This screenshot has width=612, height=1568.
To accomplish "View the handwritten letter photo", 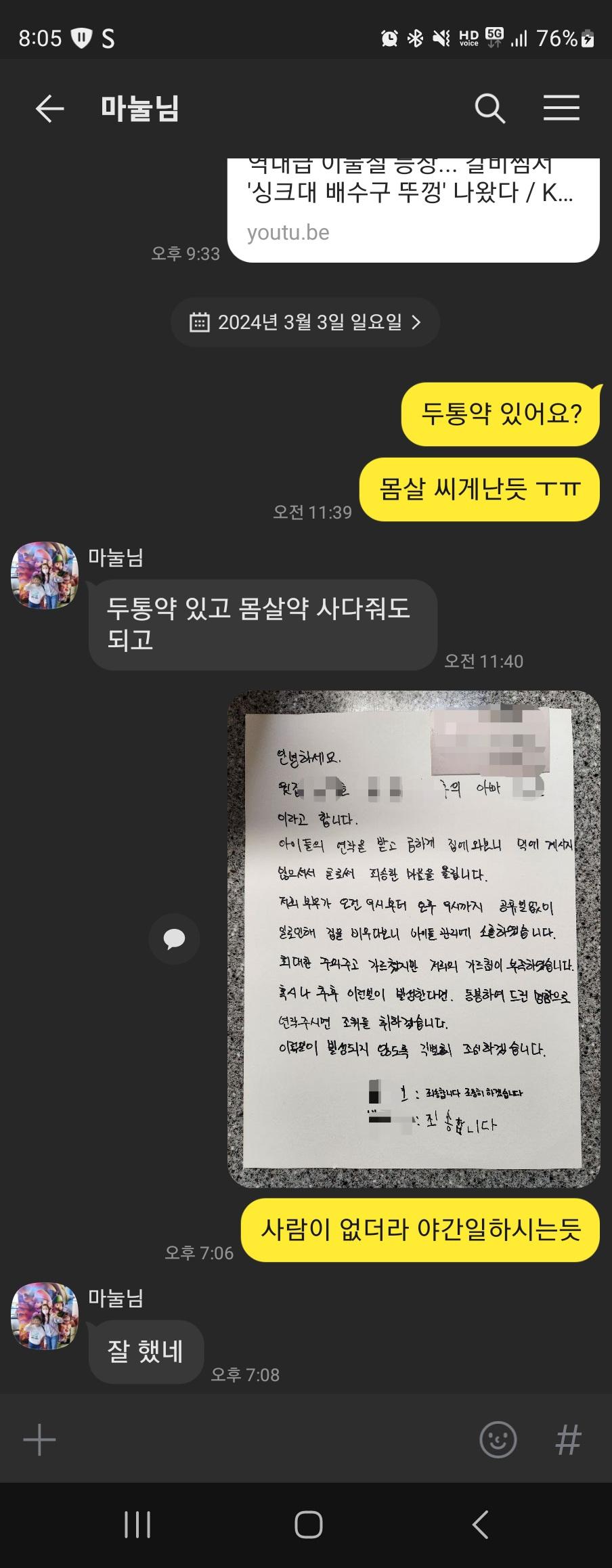I will click(x=413, y=938).
